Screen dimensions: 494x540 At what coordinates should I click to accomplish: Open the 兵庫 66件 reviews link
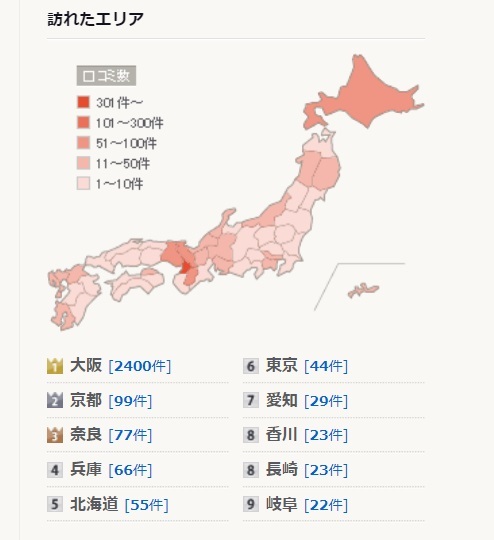point(130,470)
